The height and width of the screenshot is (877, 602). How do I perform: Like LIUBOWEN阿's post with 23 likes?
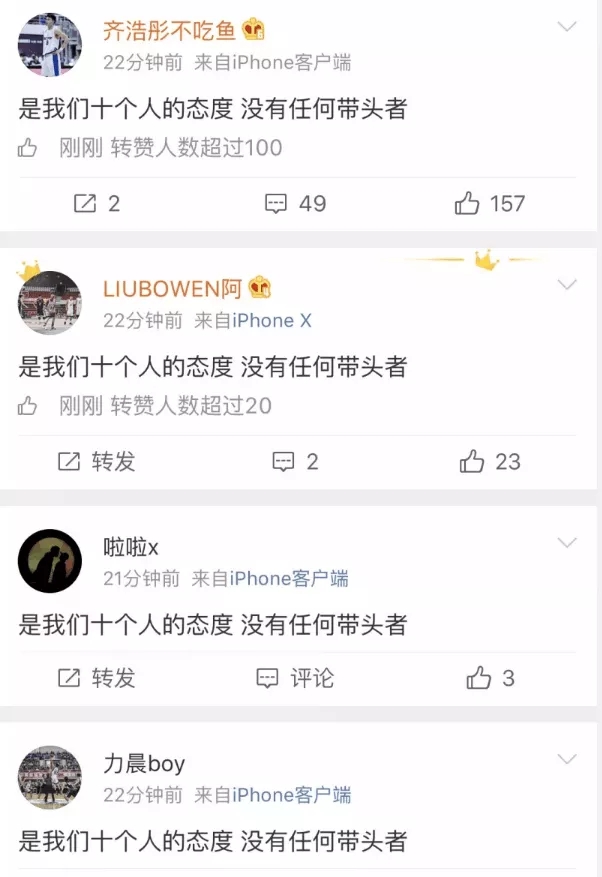point(490,462)
